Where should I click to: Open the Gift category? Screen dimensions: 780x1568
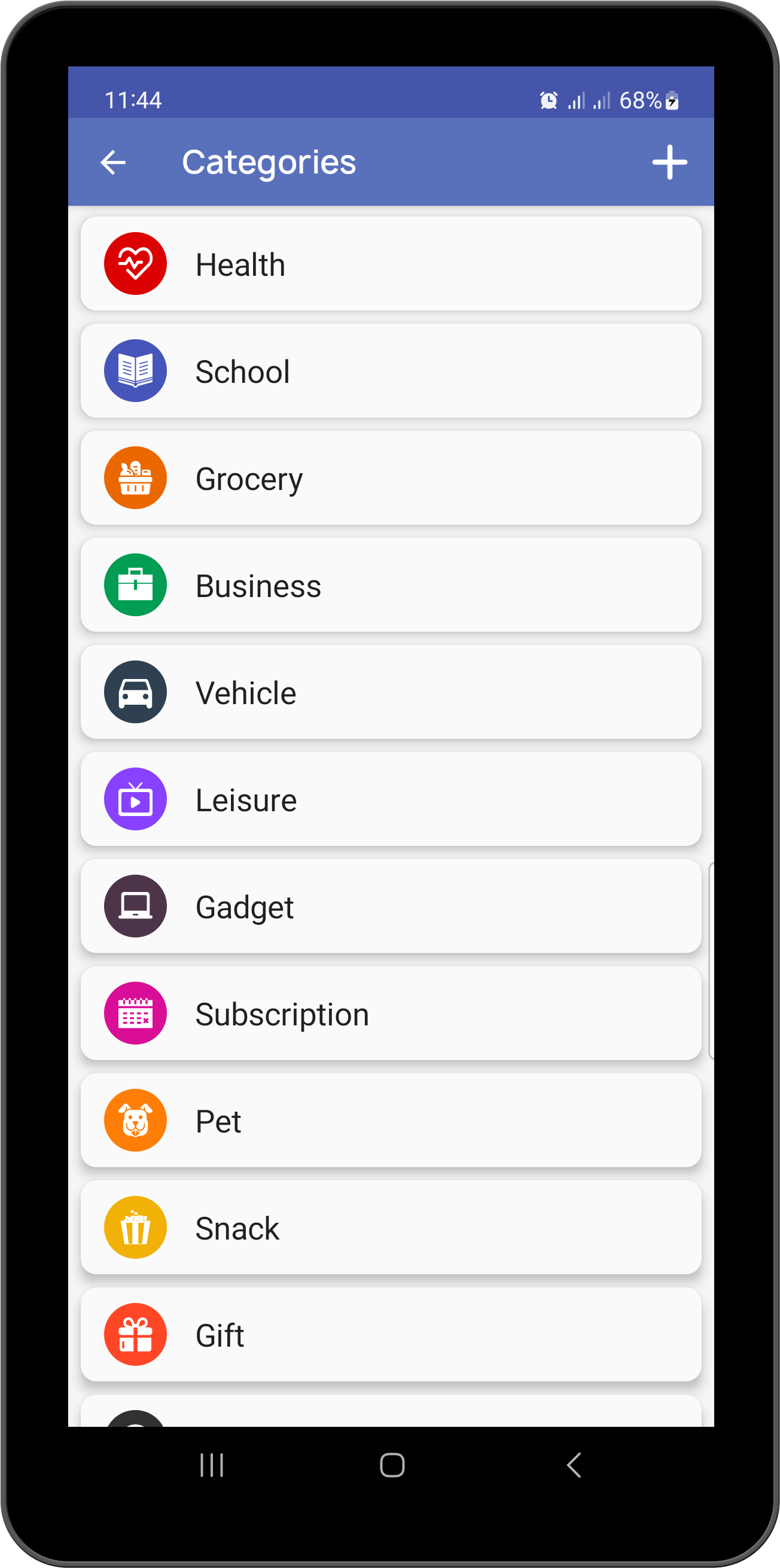(x=391, y=1335)
